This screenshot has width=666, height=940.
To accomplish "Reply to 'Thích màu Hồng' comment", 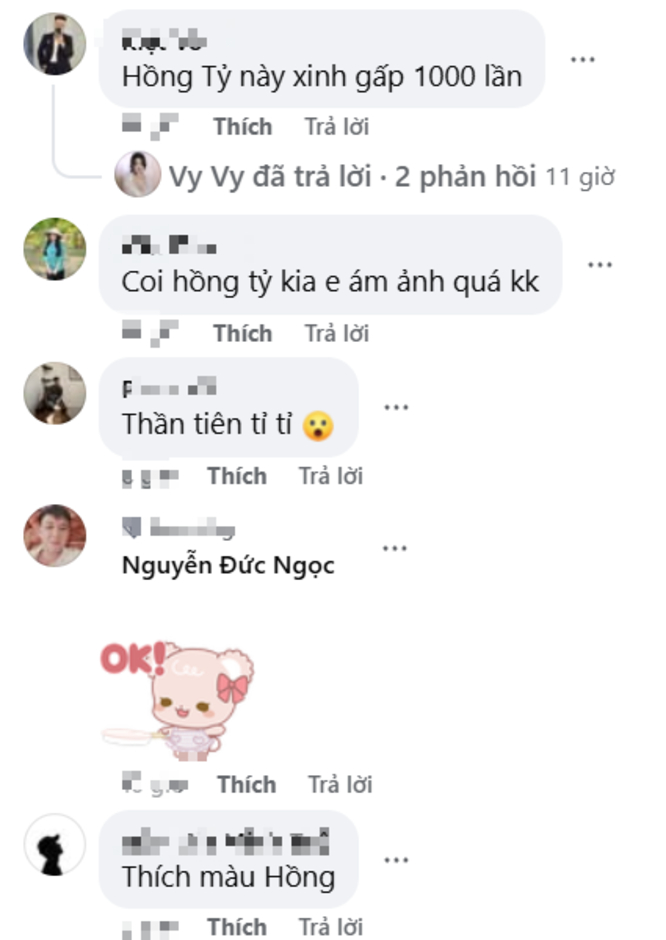I will (330, 926).
